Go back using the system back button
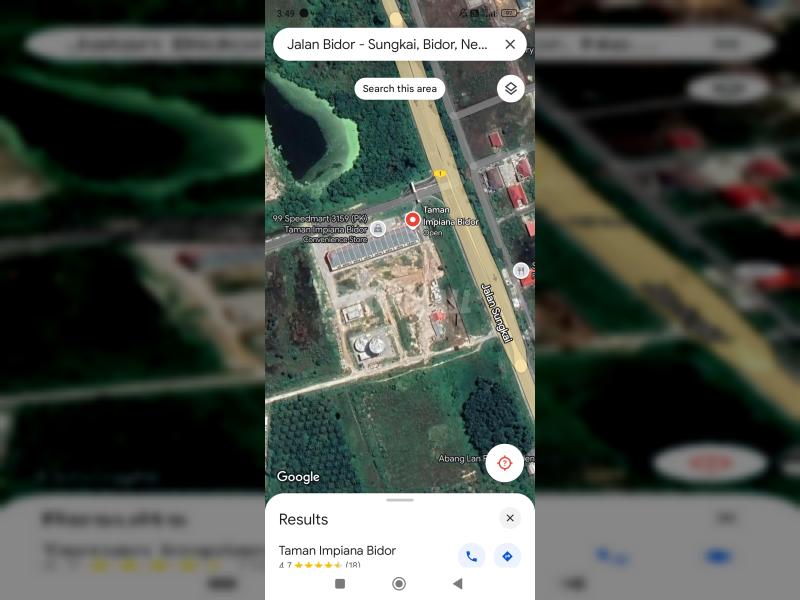The image size is (800, 600). (457, 583)
